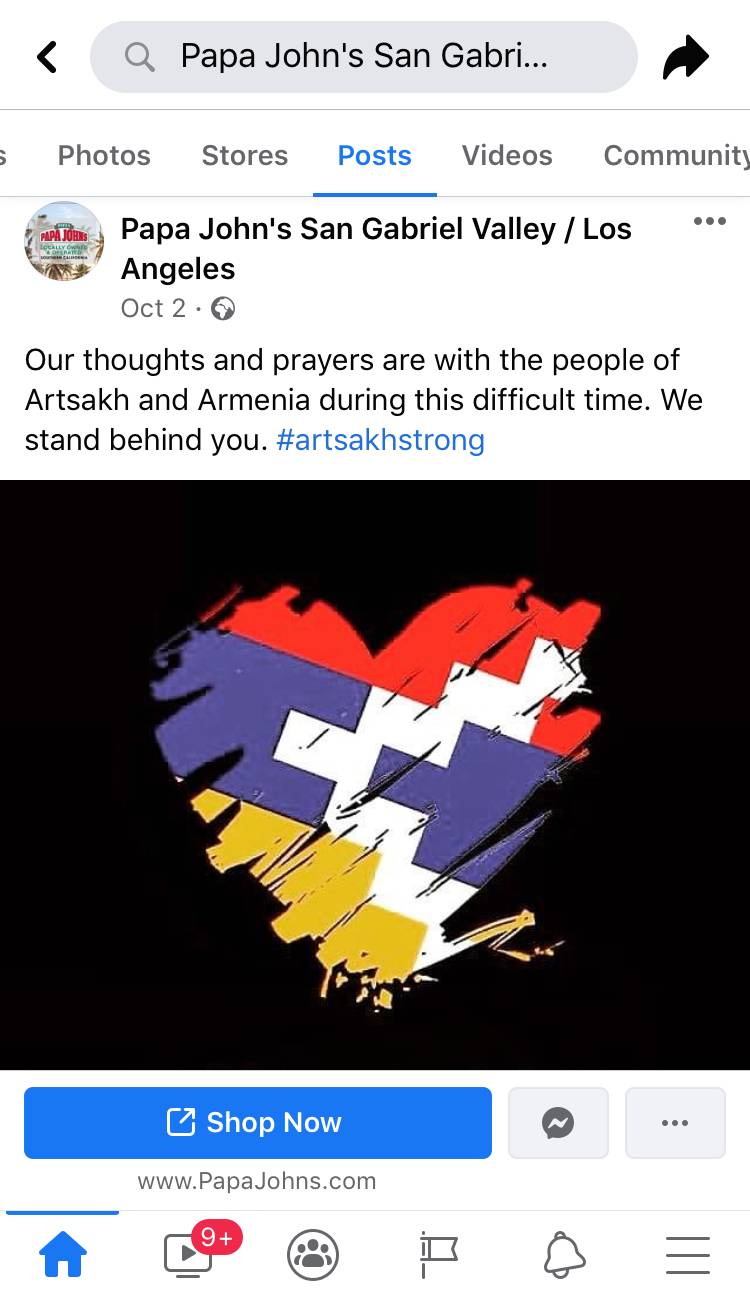Message the page via Messenger button
750x1299 pixels.
[558, 1123]
